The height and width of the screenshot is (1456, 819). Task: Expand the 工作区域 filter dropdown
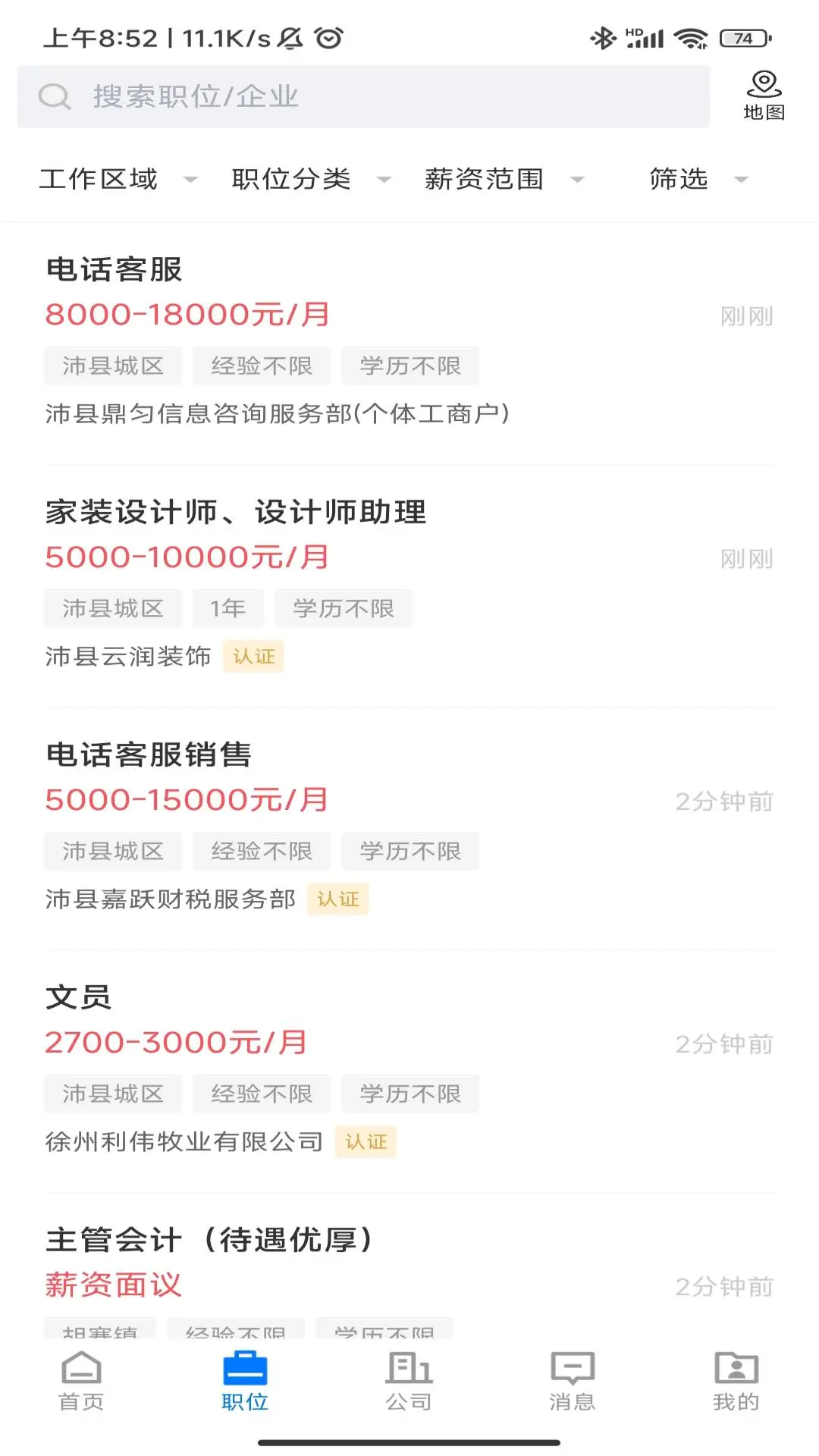[x=118, y=179]
